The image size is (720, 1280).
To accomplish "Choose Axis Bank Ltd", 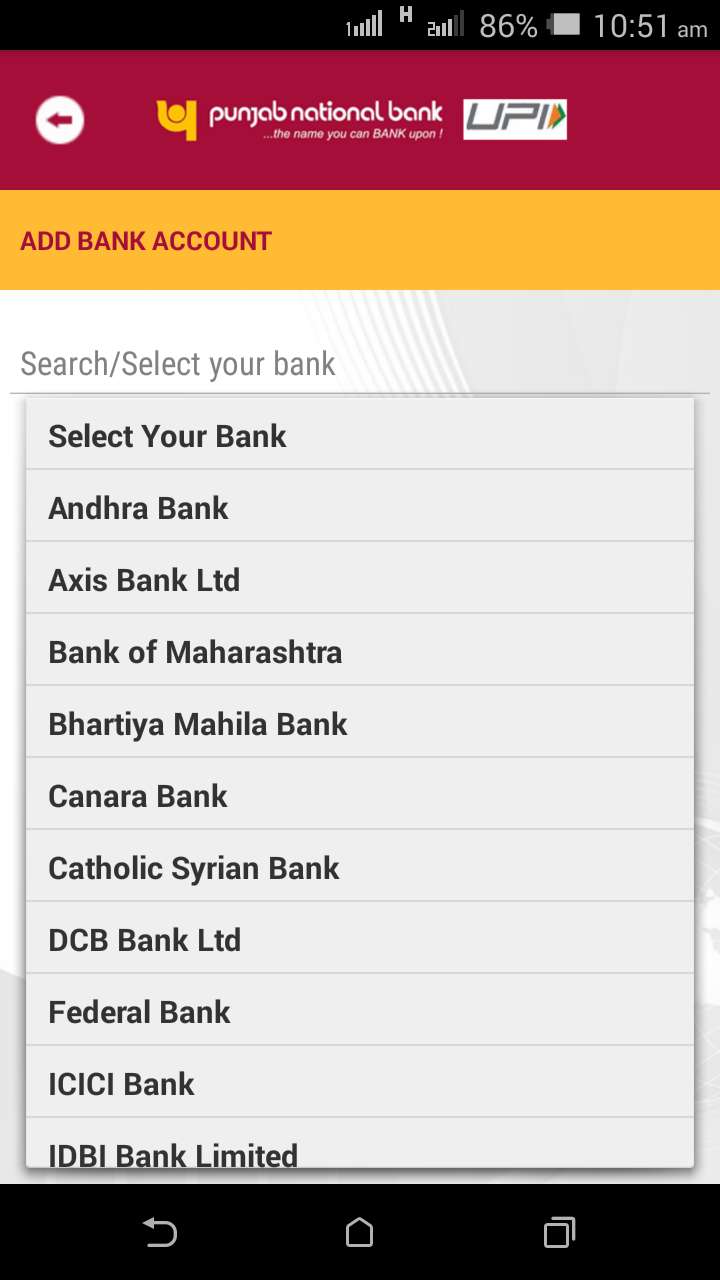I will [360, 579].
